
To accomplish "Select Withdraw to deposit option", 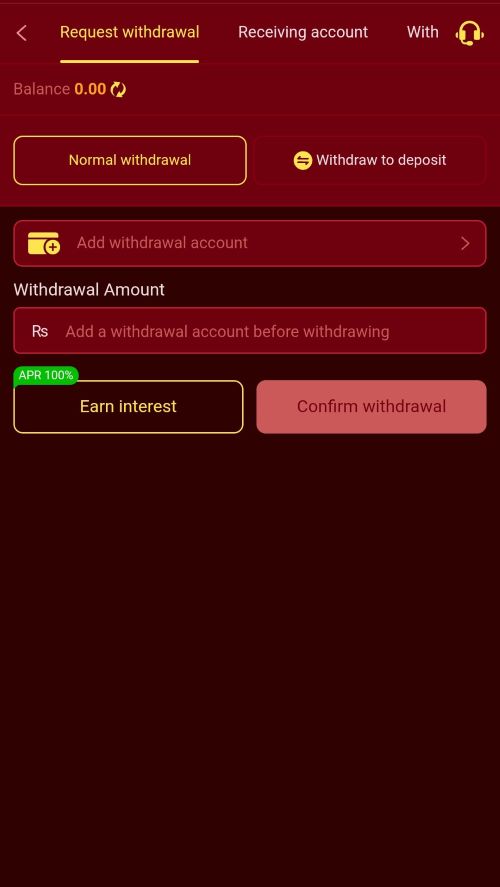I will click(x=370, y=160).
